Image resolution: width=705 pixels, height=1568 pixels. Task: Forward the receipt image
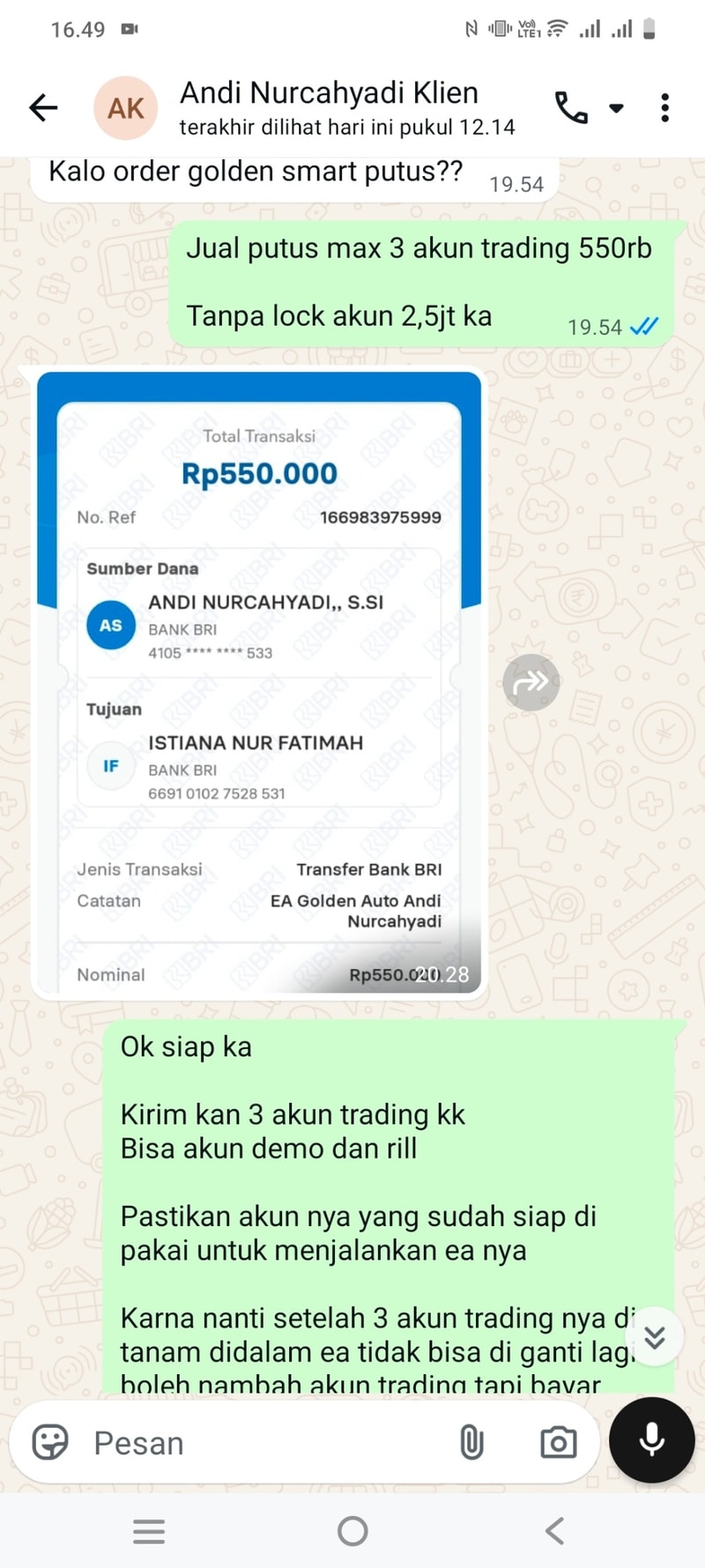click(531, 682)
